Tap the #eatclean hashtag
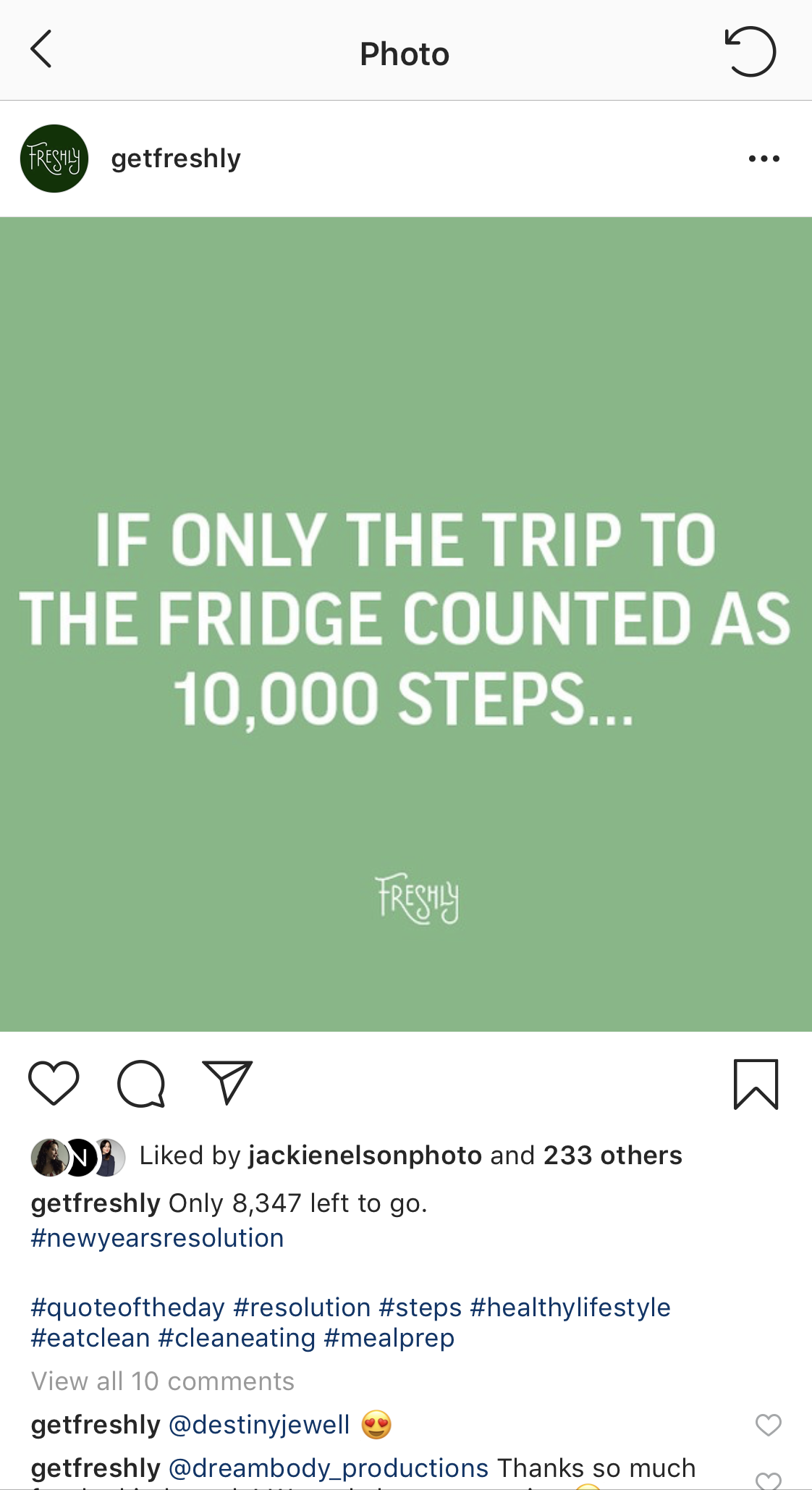The image size is (812, 1490). pos(90,1338)
